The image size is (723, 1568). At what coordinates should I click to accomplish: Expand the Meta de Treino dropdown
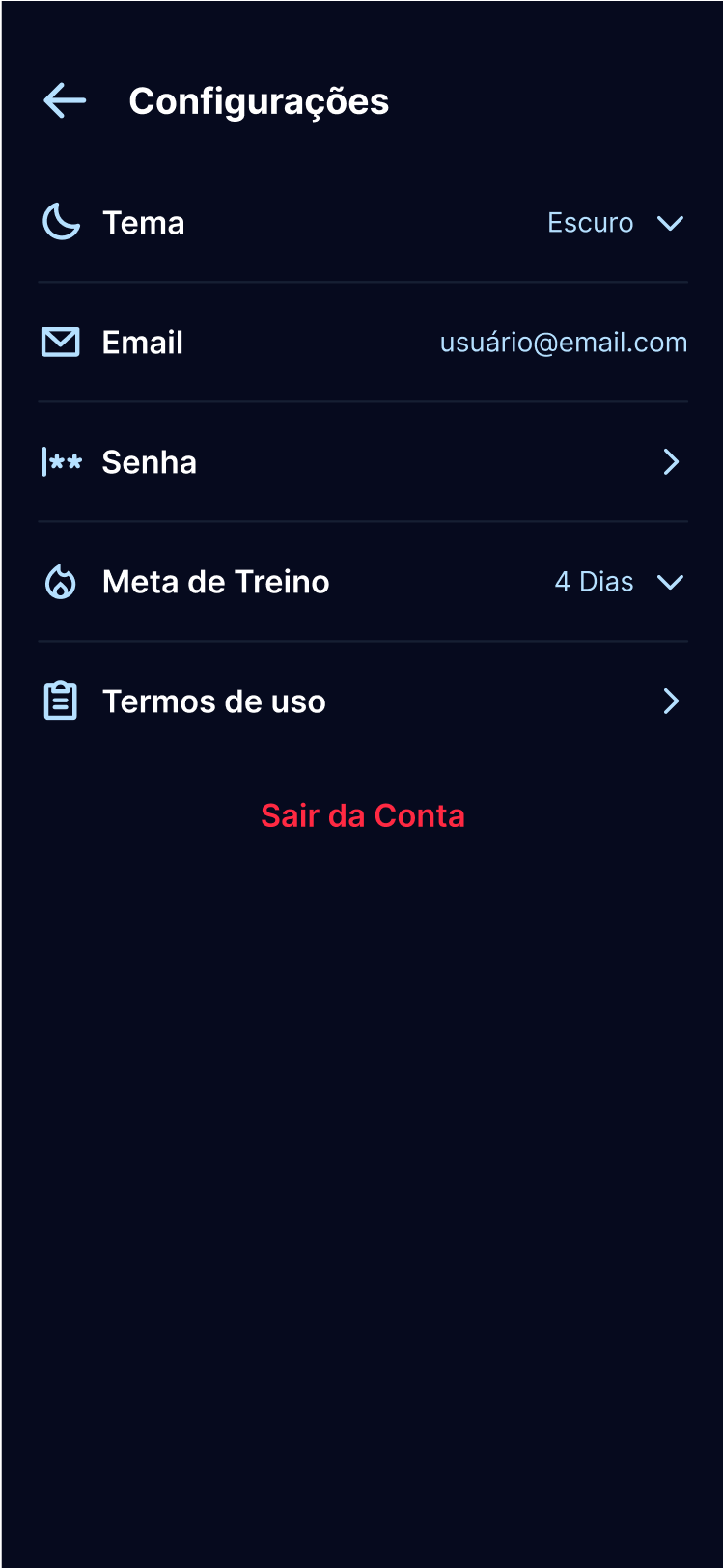619,582
